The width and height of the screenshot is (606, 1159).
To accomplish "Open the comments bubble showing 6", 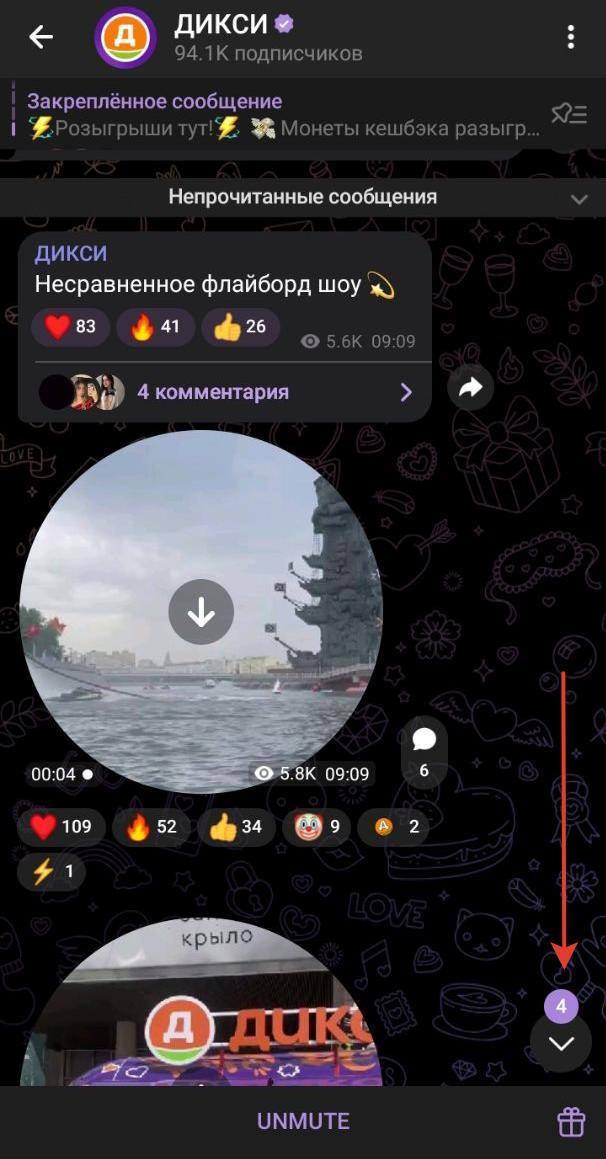I will [x=424, y=752].
